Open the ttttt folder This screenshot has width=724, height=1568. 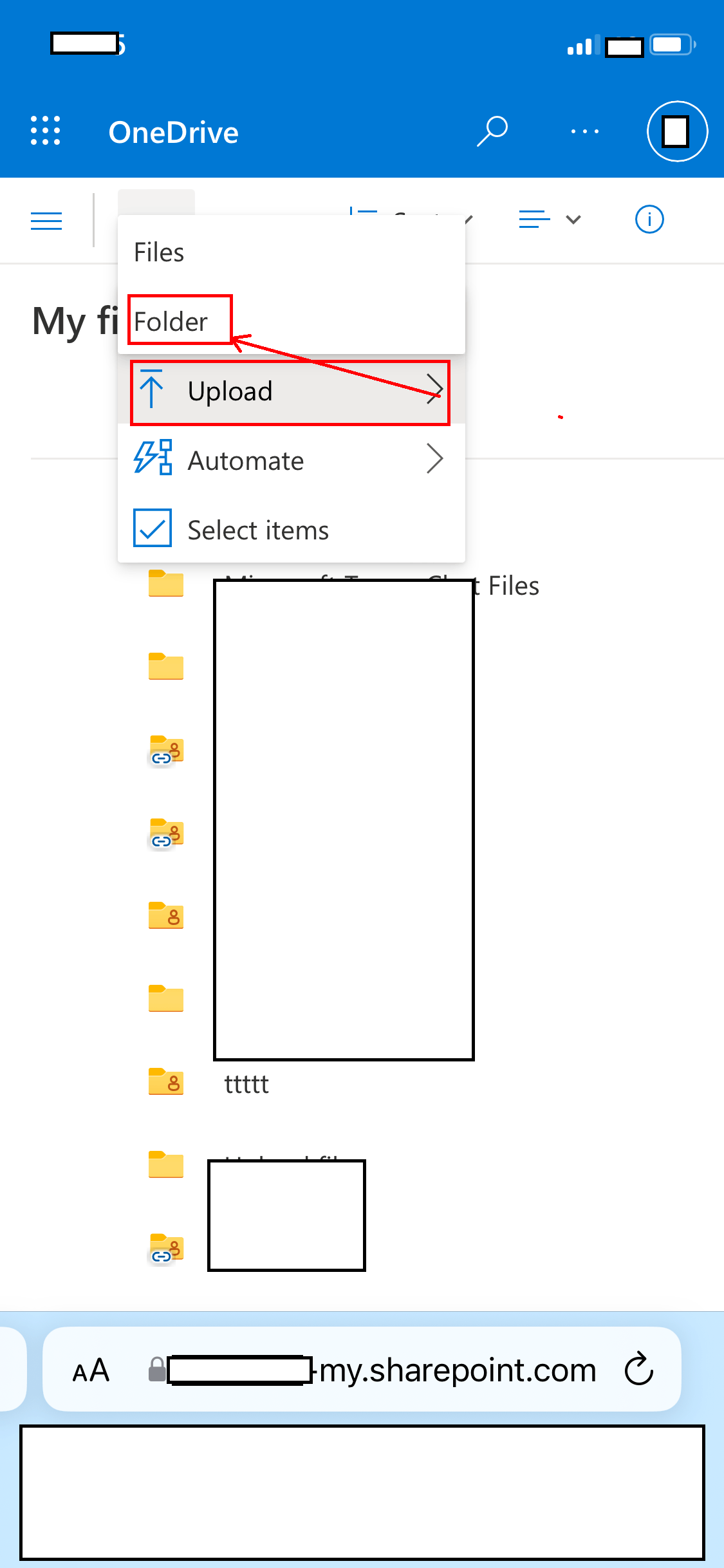click(246, 1084)
